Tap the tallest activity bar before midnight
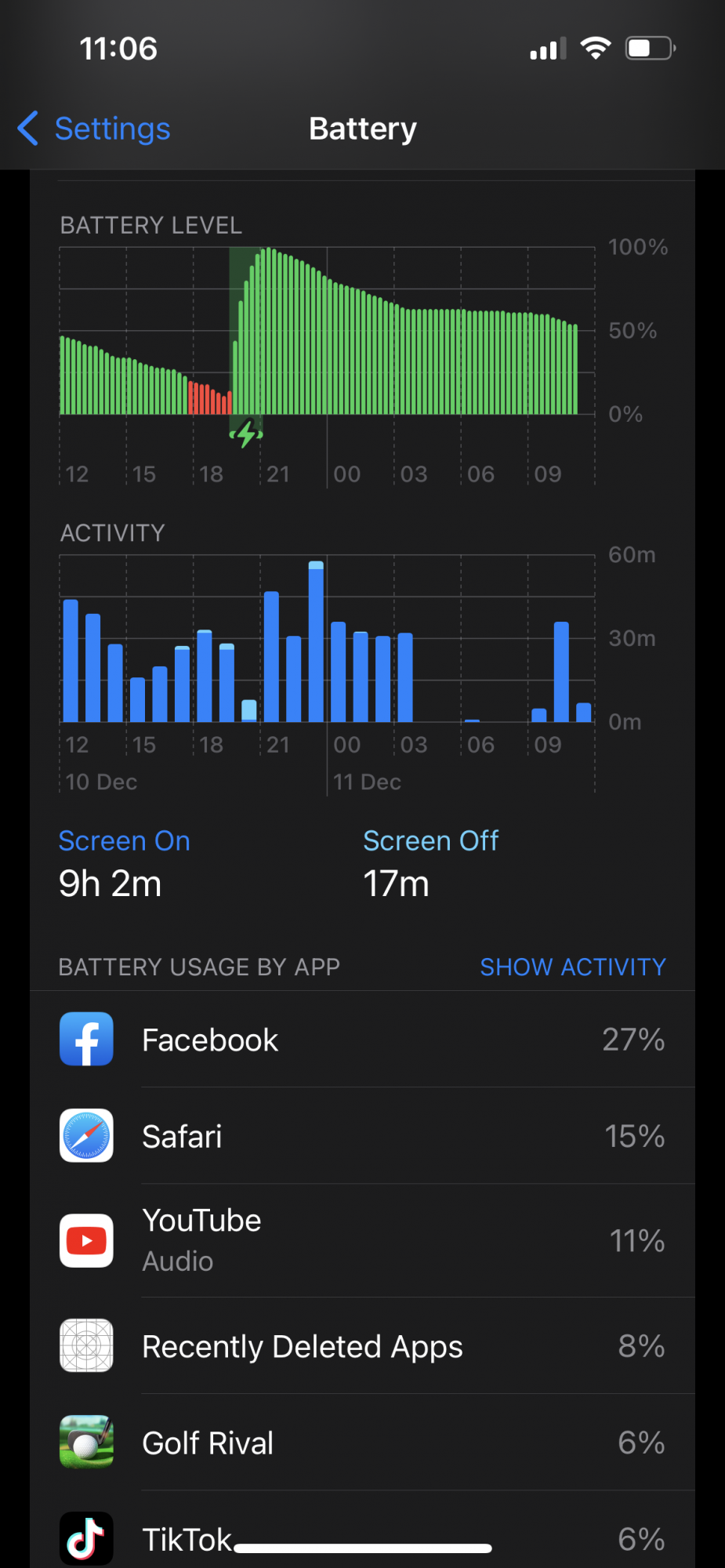 pyautogui.click(x=316, y=643)
